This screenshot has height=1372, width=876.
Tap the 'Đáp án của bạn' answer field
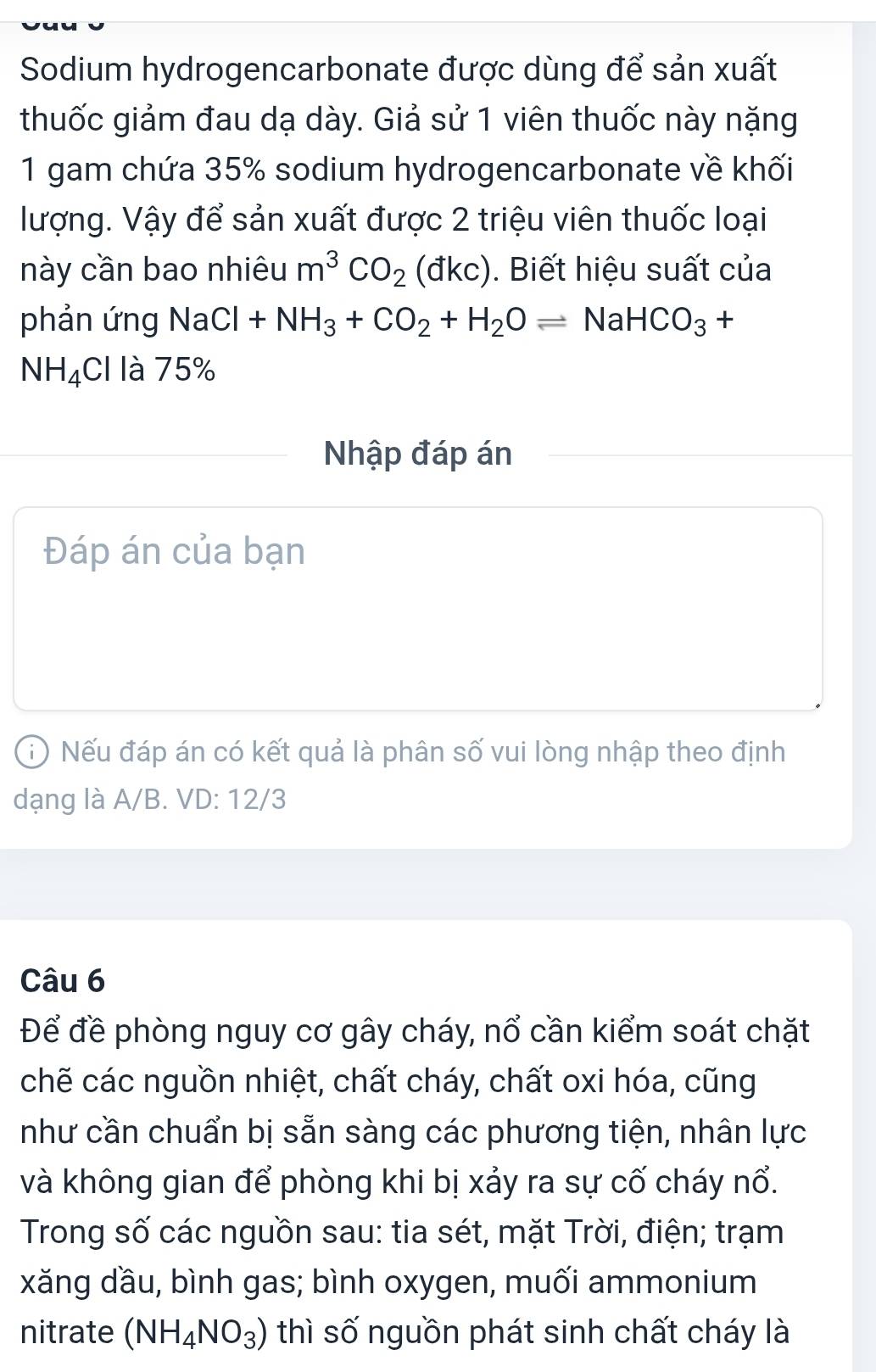click(x=417, y=607)
